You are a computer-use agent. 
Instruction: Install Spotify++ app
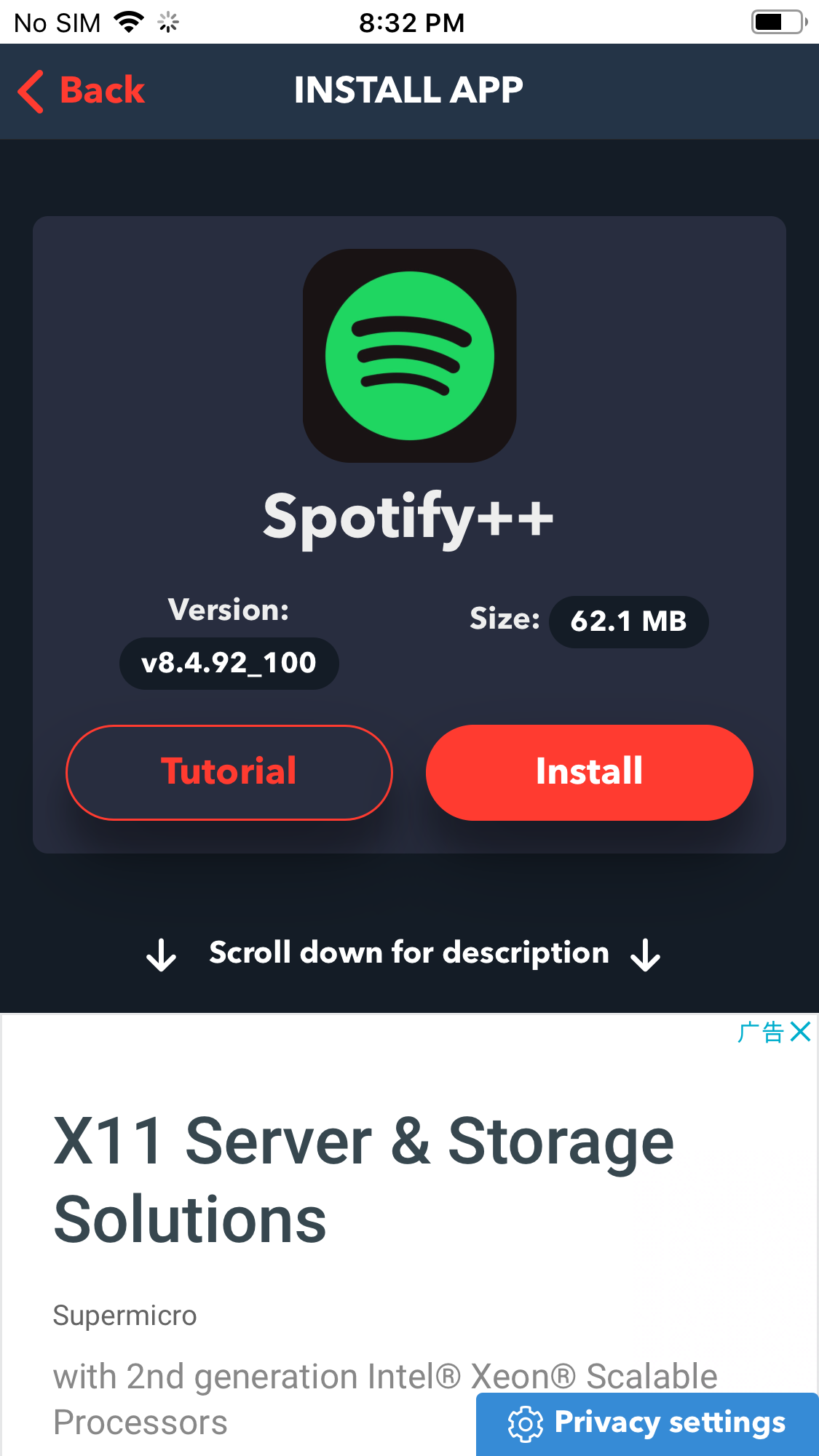click(x=589, y=772)
